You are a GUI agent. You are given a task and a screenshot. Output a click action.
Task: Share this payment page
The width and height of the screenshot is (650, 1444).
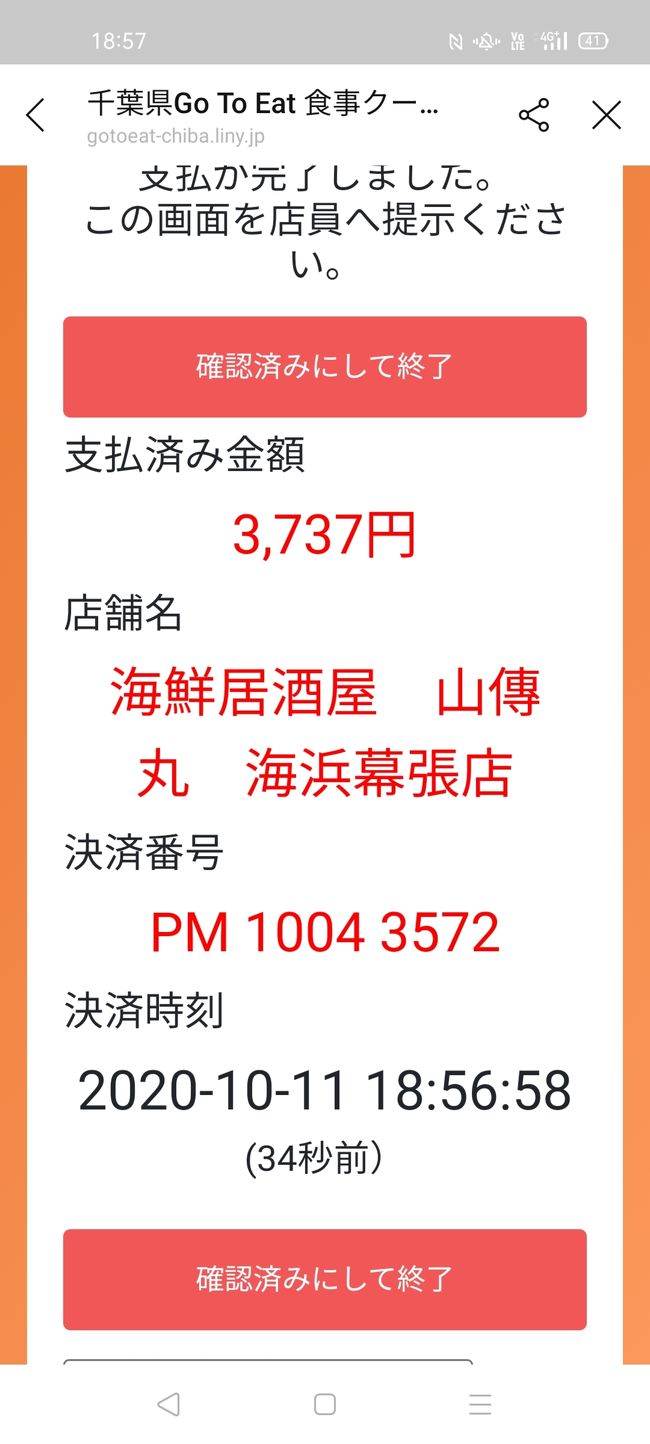point(534,116)
